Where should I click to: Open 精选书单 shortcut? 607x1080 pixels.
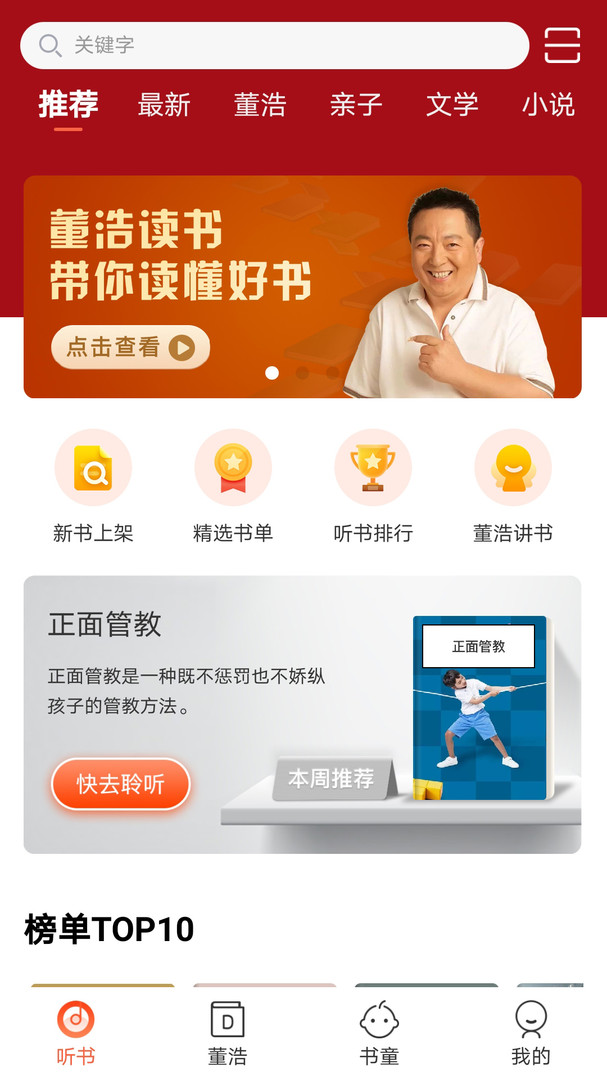coord(233,486)
